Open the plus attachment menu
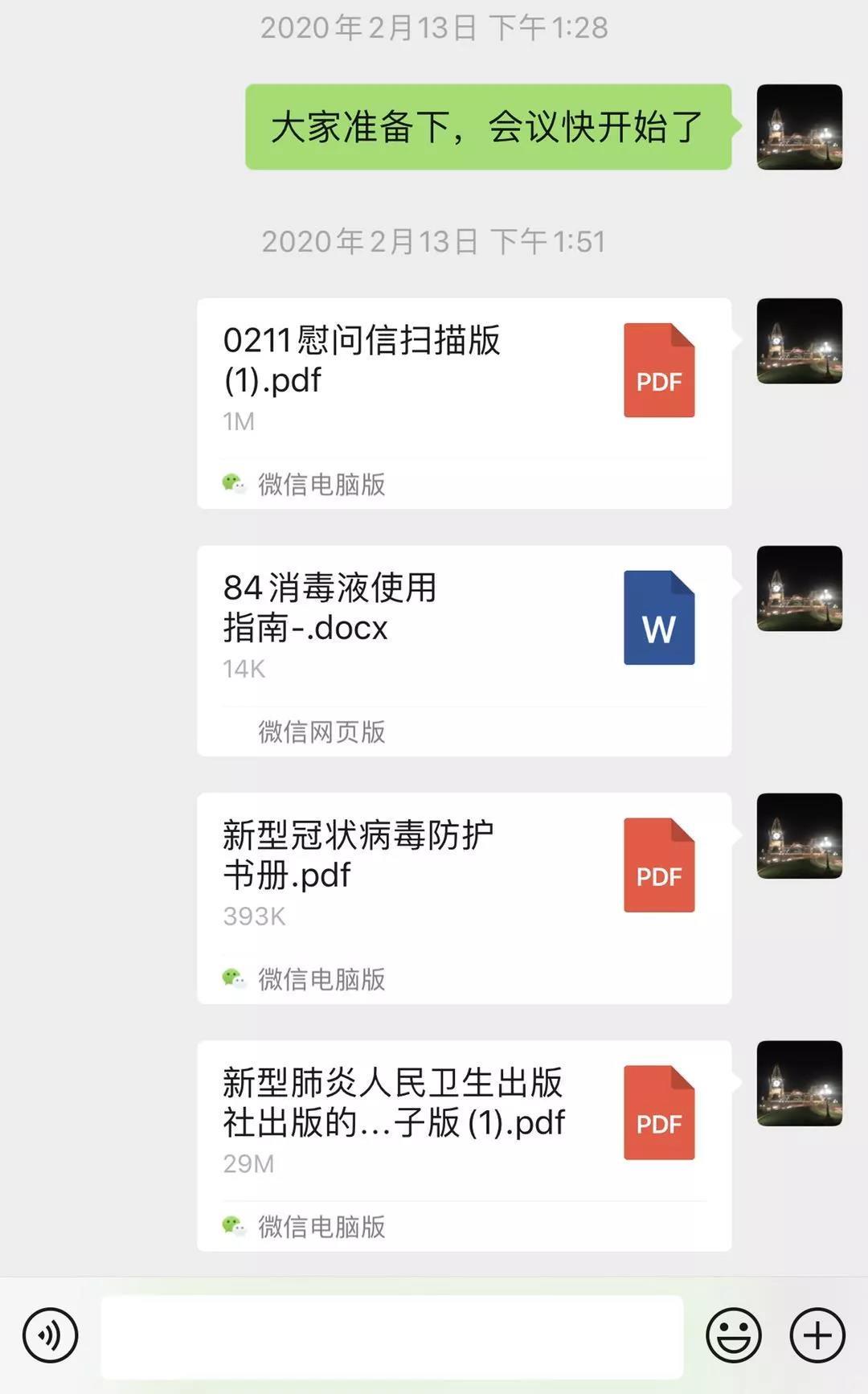The width and height of the screenshot is (868, 1394). coord(817,1335)
